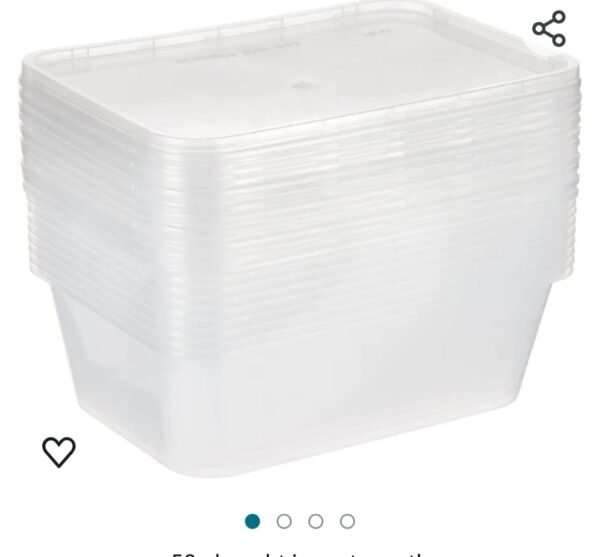This screenshot has width=600, height=557.
Task: Share this product
Action: tap(549, 29)
